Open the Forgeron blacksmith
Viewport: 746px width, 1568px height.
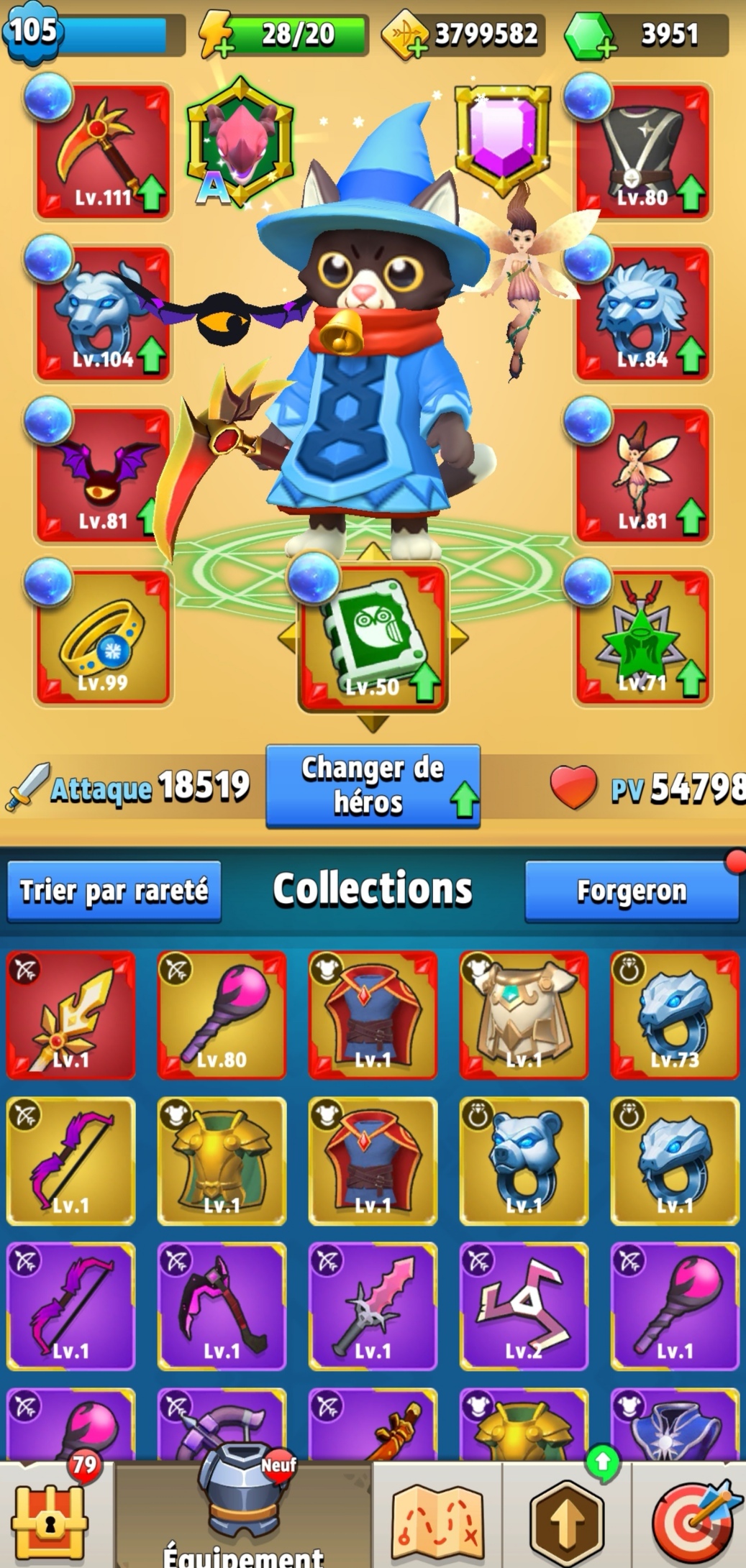tap(632, 891)
